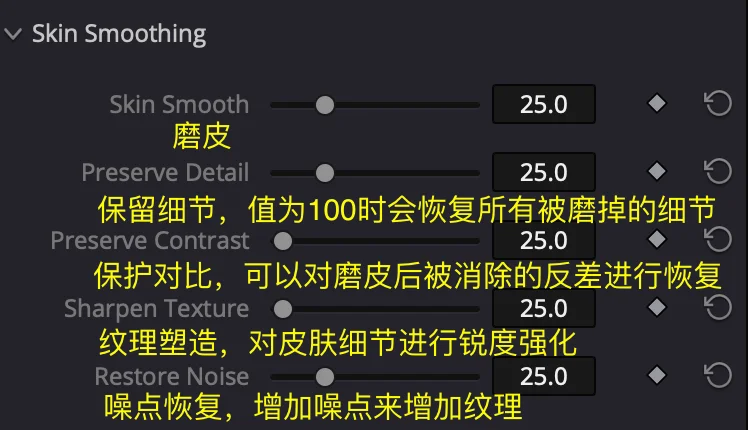Screen dimensions: 748x430
Task: Edit the Preserve Detail value field
Action: [544, 172]
